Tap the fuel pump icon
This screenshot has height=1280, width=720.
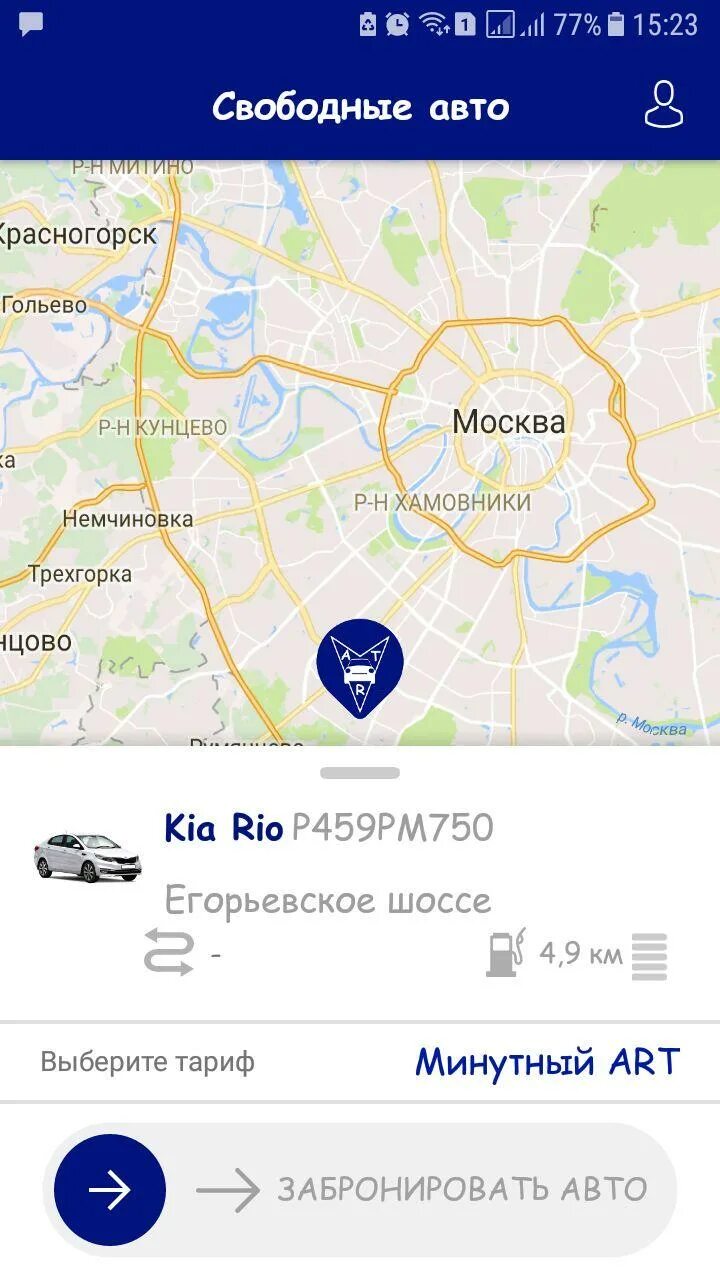(504, 952)
